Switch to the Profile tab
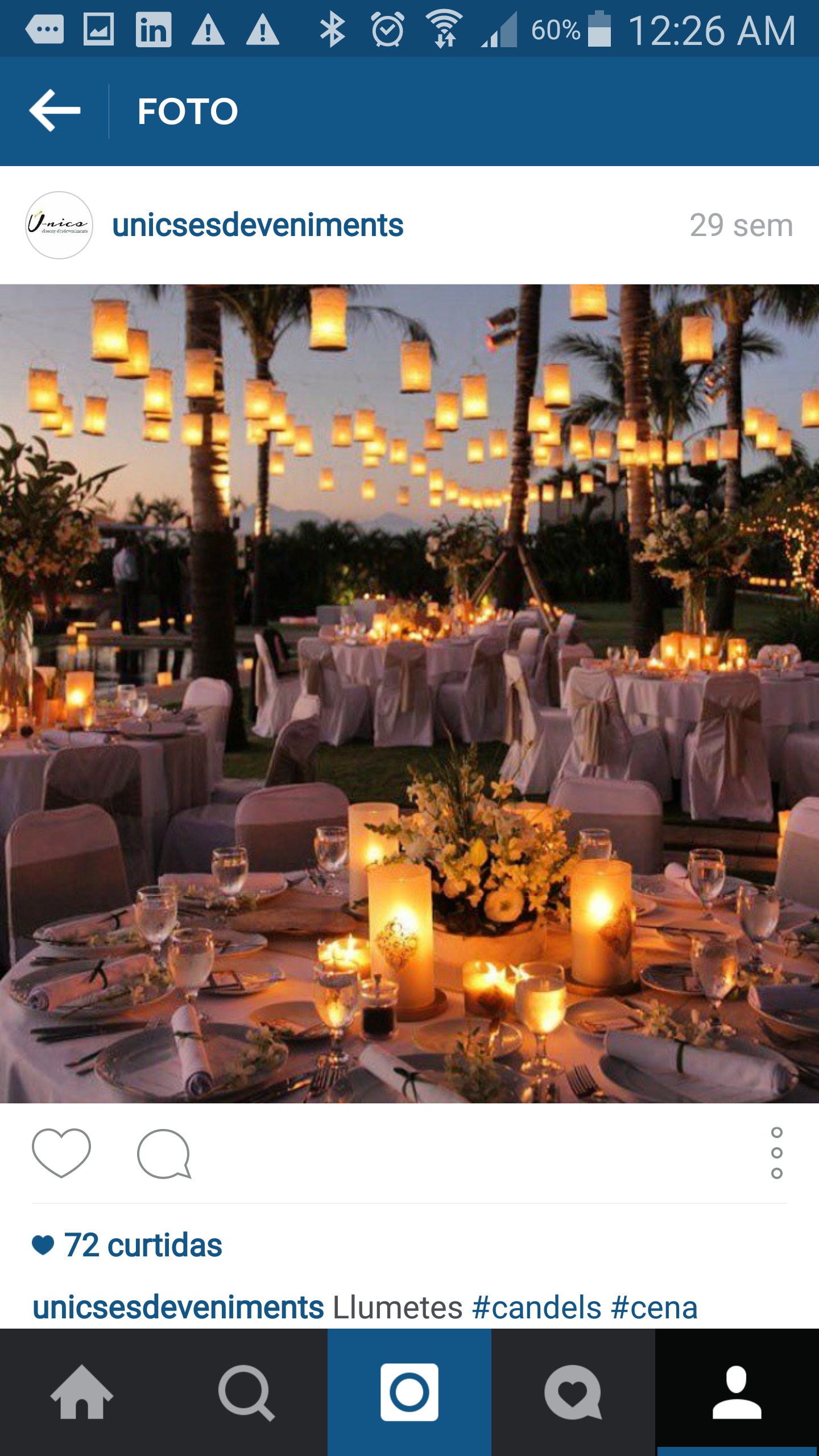Viewport: 819px width, 1456px height. 737,1392
